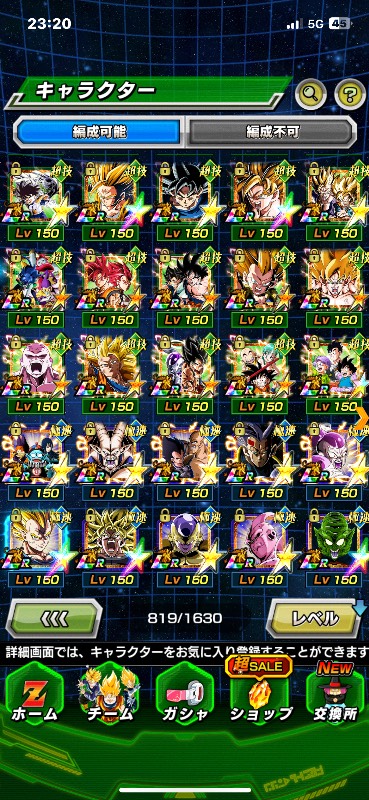Viewport: 369px width, 800px height.
Task: Switch to the 編成可能 tab
Action: pos(99,132)
